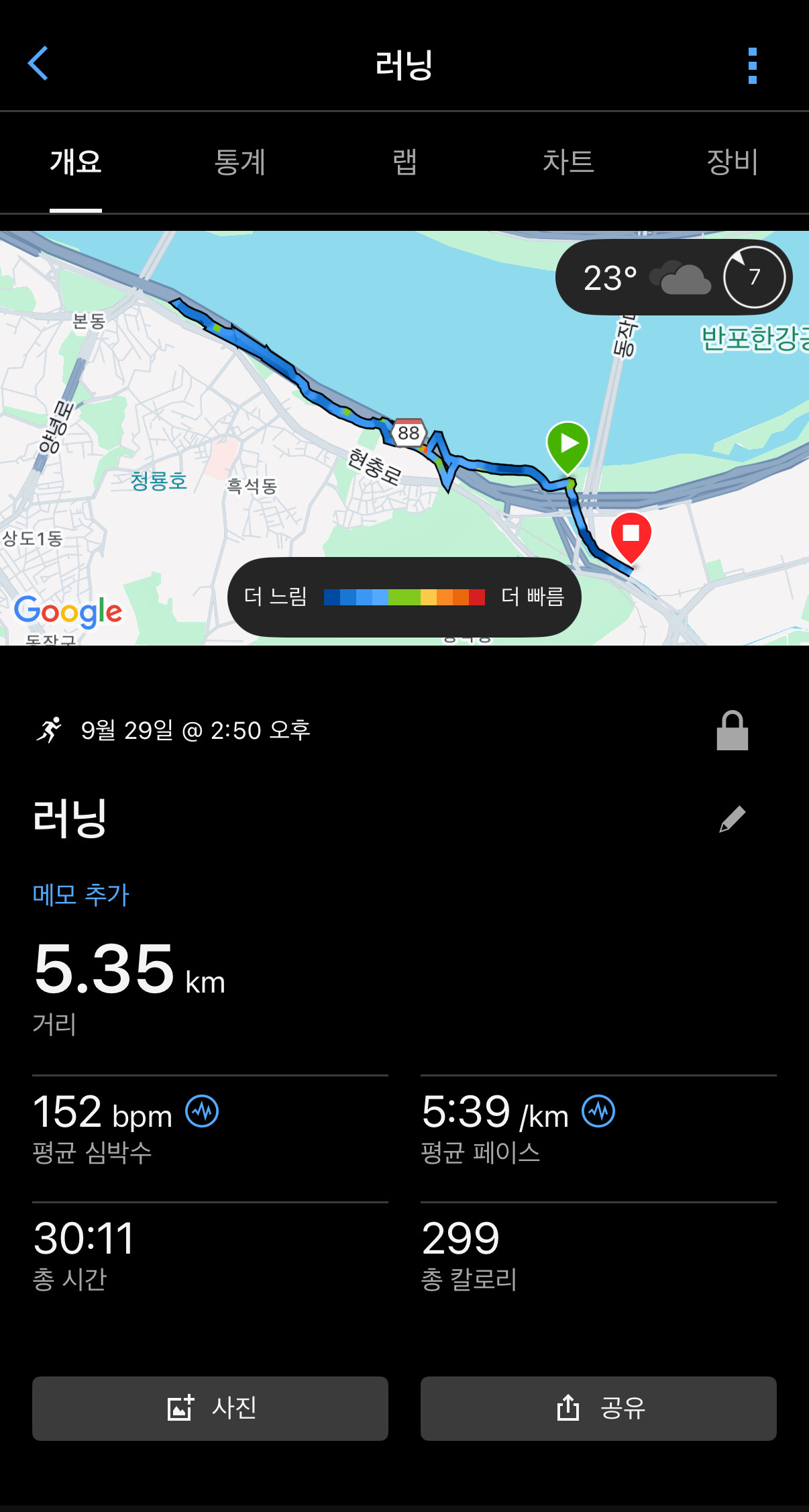Tap the 23° weather badge
Image resolution: width=809 pixels, height=1512 pixels.
pyautogui.click(x=673, y=277)
